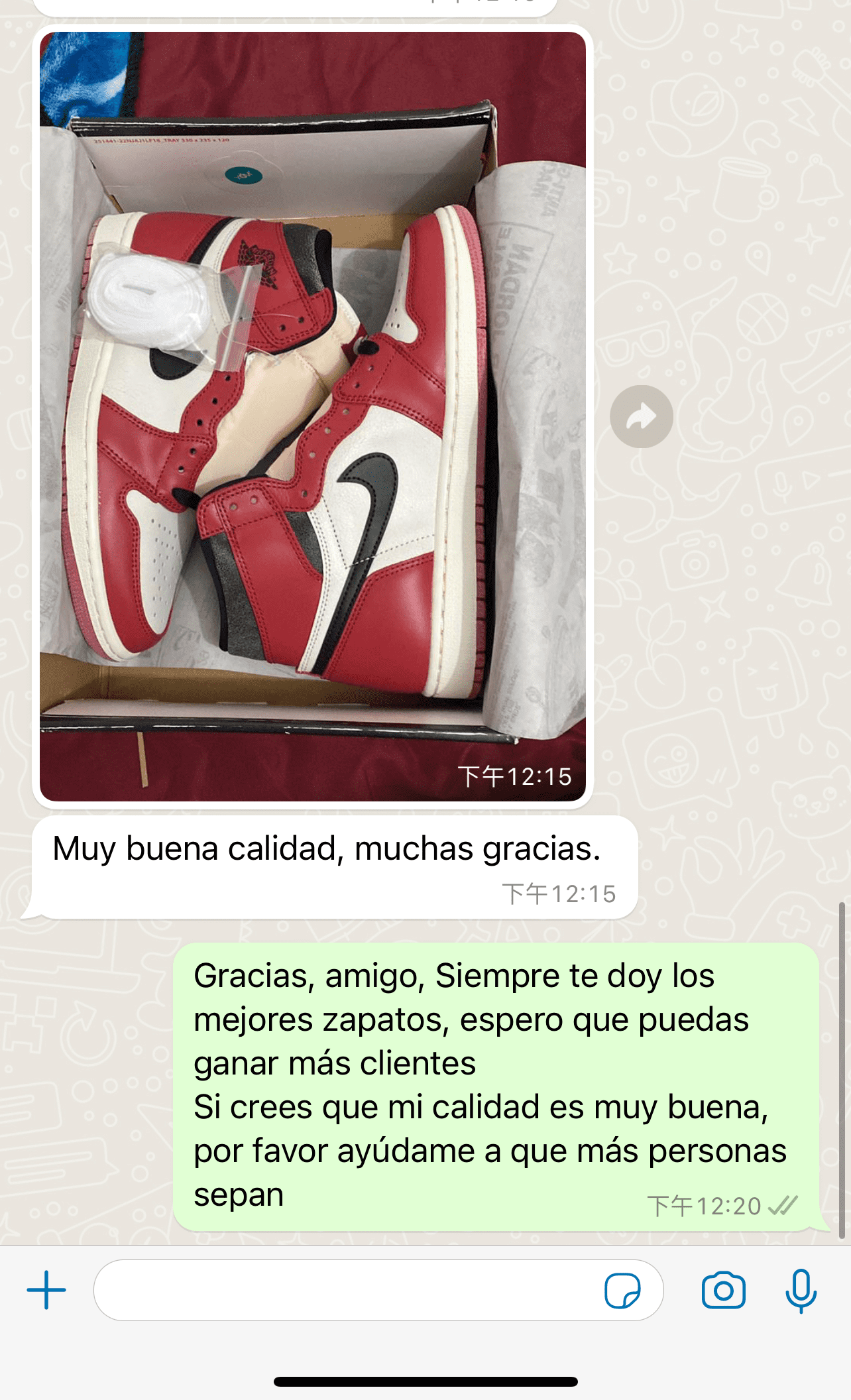Open the sticker picker
The width and height of the screenshot is (851, 1400).
click(x=622, y=1290)
